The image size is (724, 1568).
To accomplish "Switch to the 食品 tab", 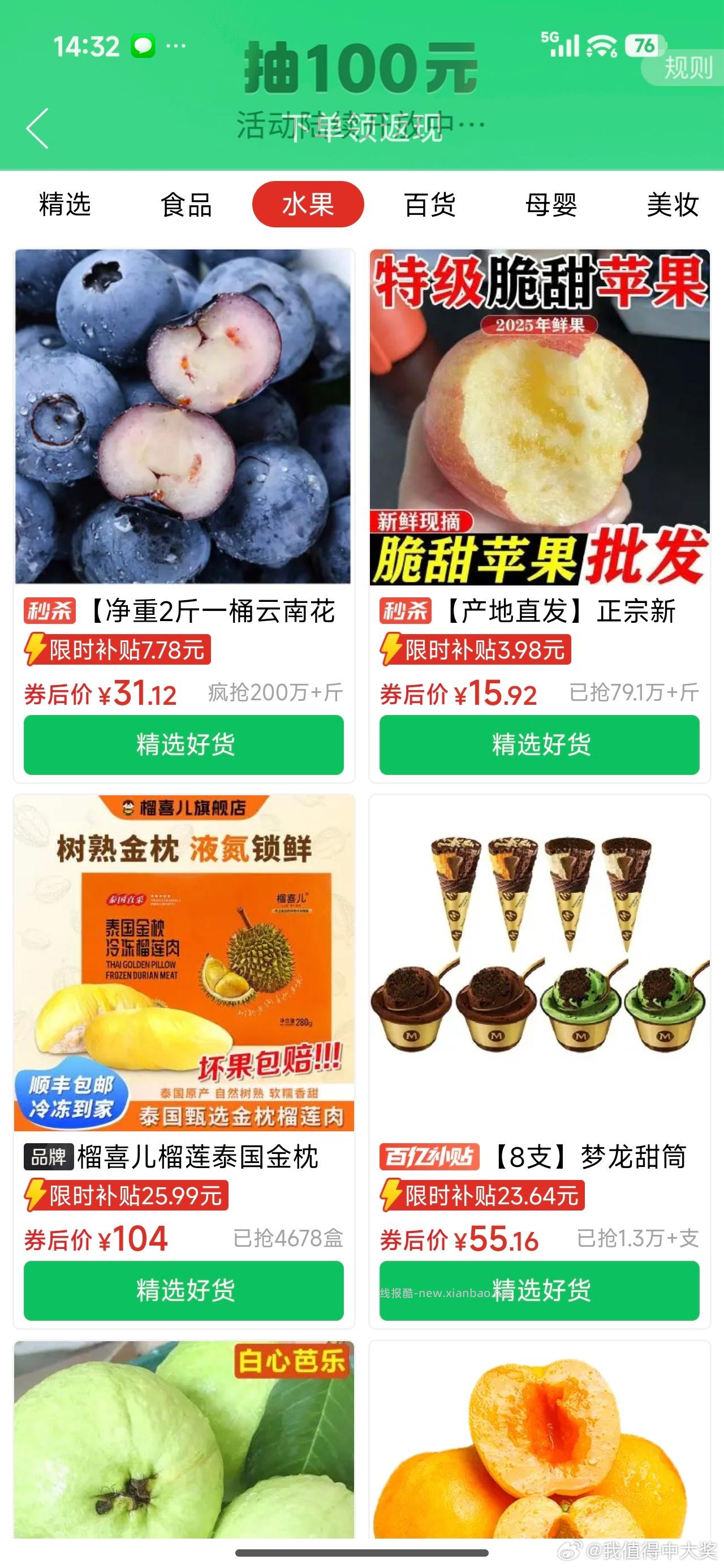I will coord(186,205).
